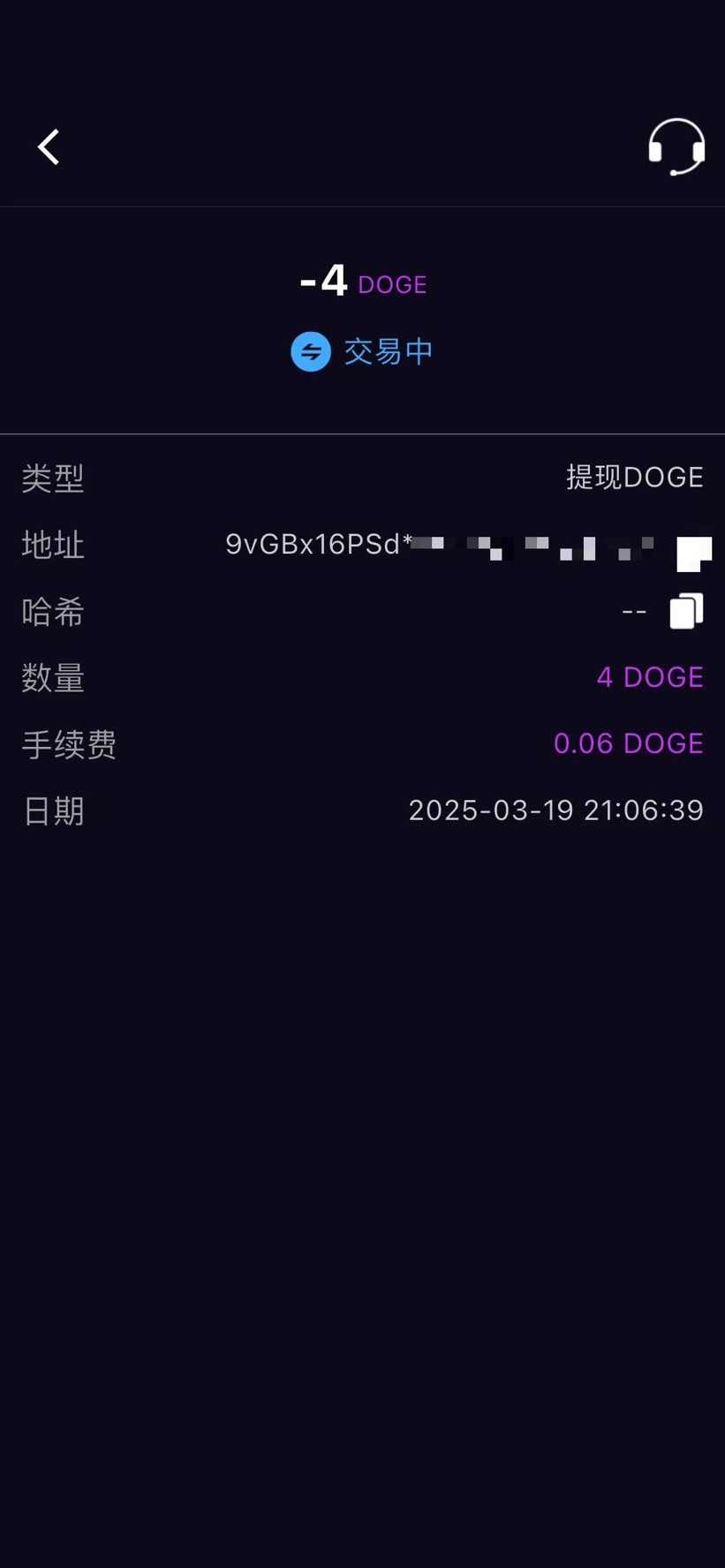The height and width of the screenshot is (1568, 725).
Task: Open customer support headset icon
Action: click(x=676, y=147)
